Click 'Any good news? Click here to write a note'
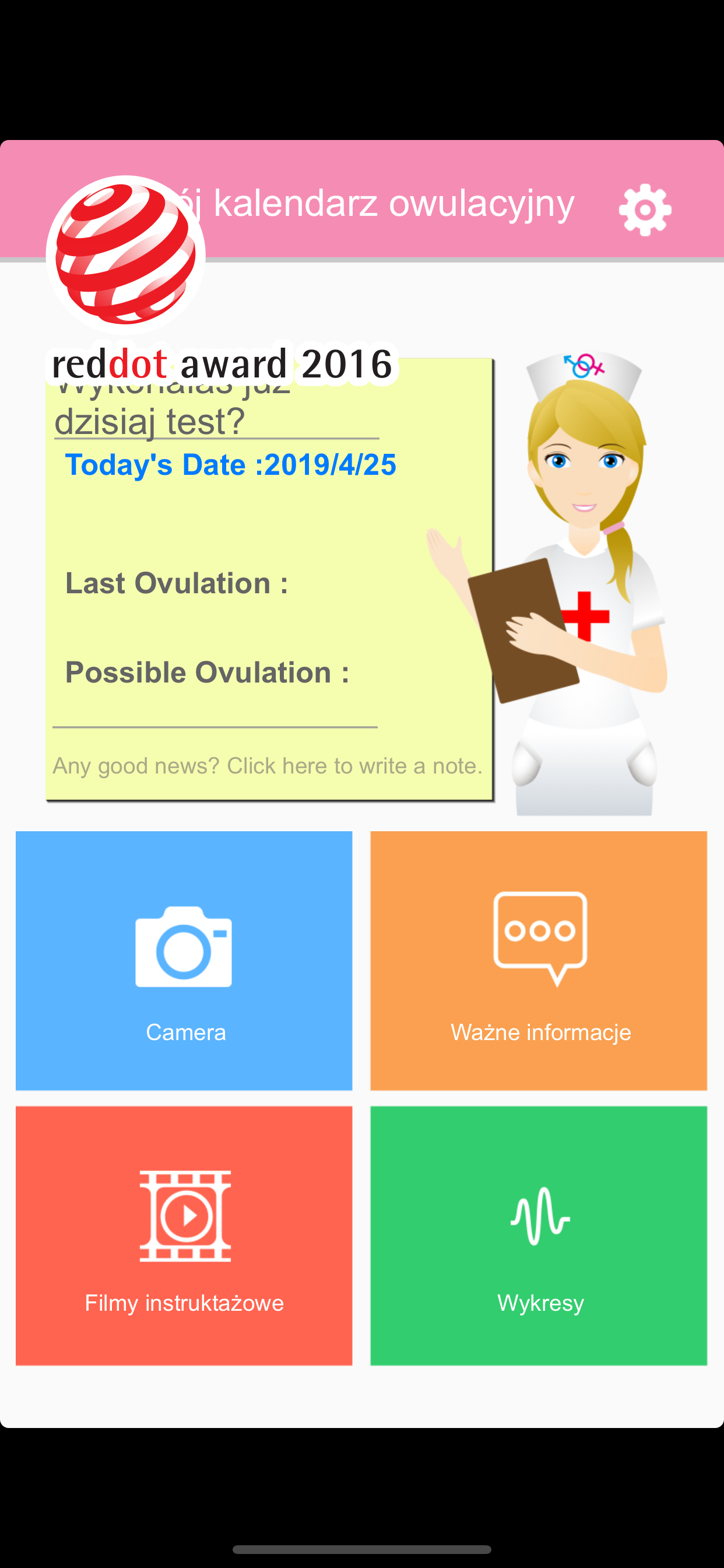Screen dimensions: 724x1568 (x=266, y=766)
